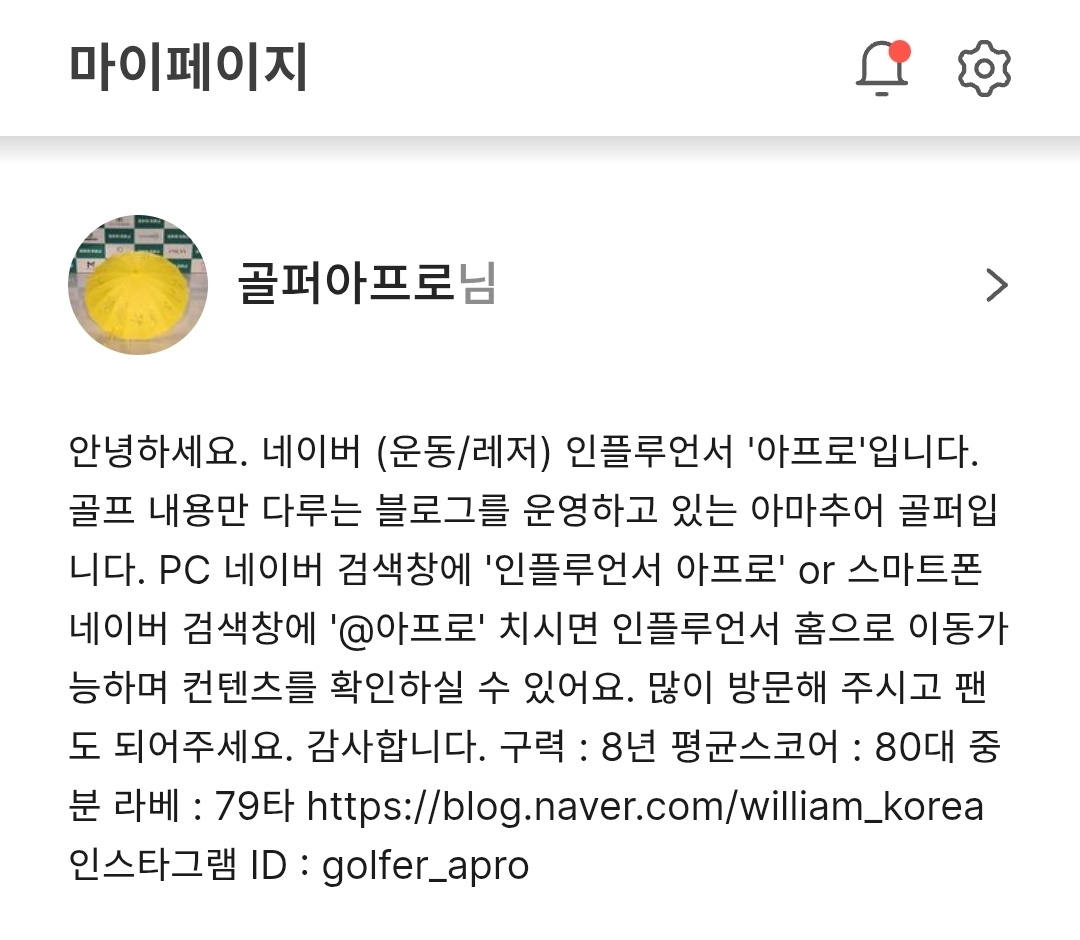Viewport: 1080px width, 940px height.
Task: Open the settings gear
Action: (984, 68)
